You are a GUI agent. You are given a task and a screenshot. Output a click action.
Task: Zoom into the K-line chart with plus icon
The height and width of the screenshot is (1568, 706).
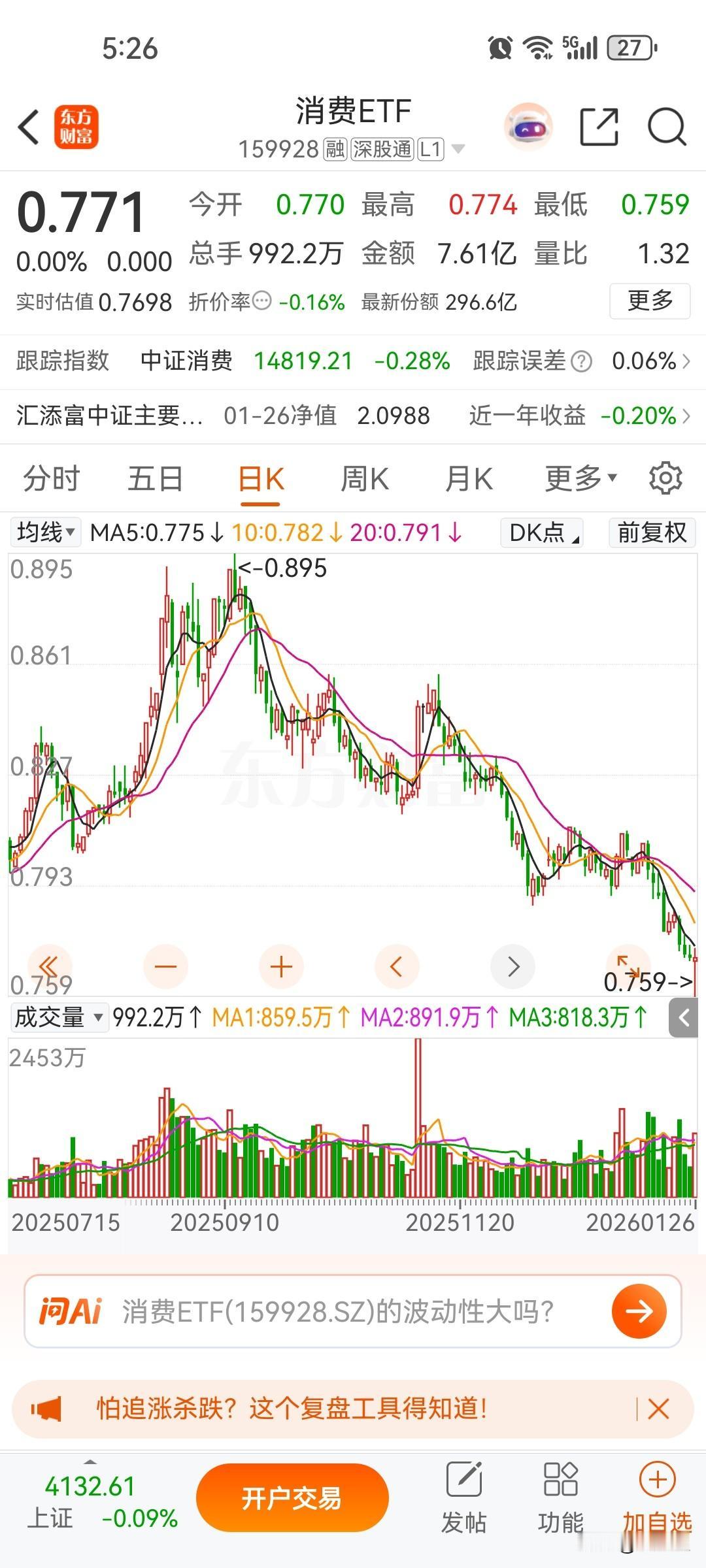click(x=280, y=966)
